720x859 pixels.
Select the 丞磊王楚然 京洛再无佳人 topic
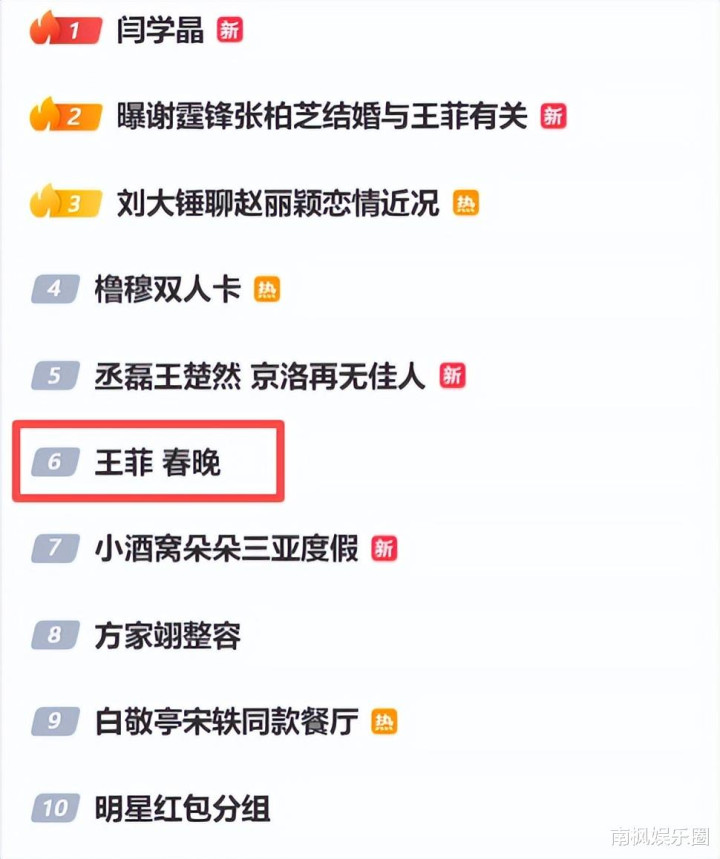[x=260, y=376]
